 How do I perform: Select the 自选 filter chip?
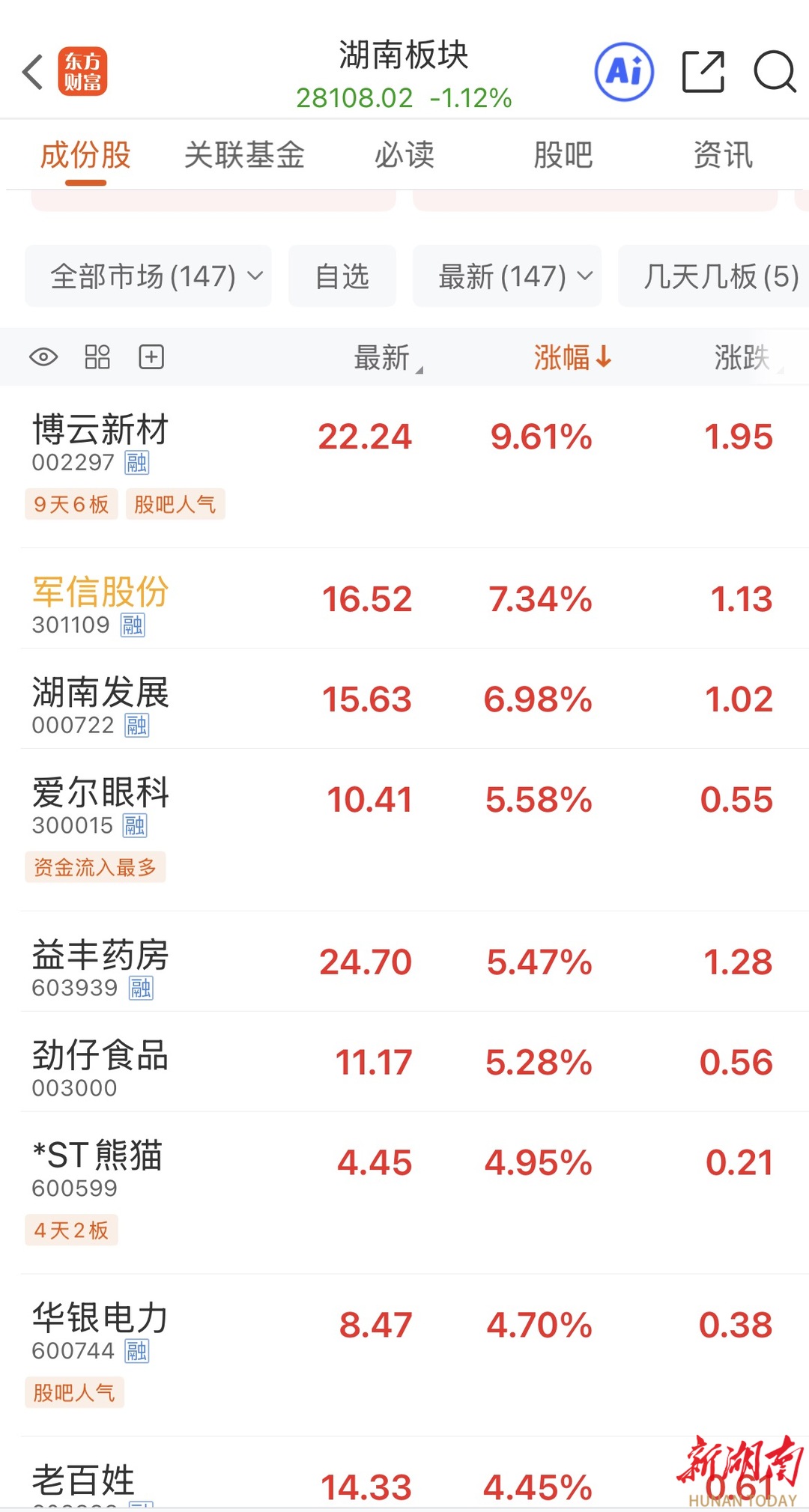click(x=342, y=276)
